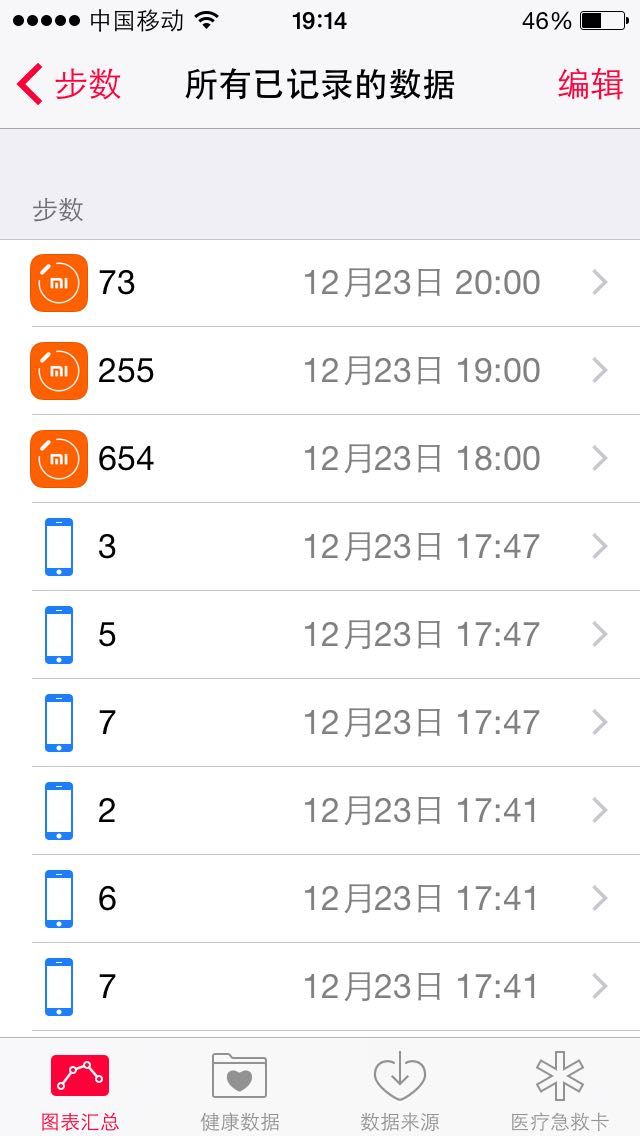View the 6 steps record at 17:41
Image resolution: width=640 pixels, height=1136 pixels.
[x=320, y=899]
